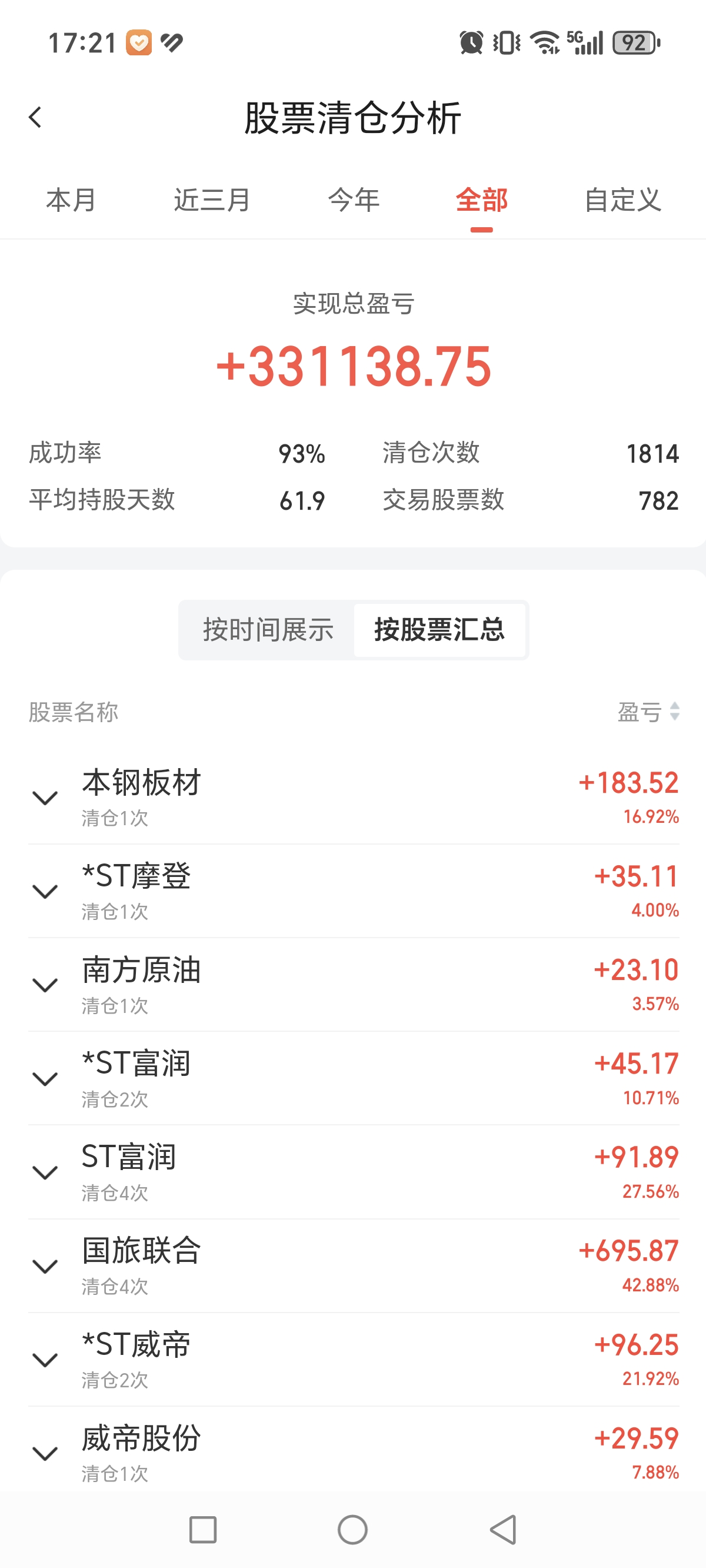Expand the 威帝股份 entry
Viewport: 706px width, 1568px height.
(x=45, y=1454)
